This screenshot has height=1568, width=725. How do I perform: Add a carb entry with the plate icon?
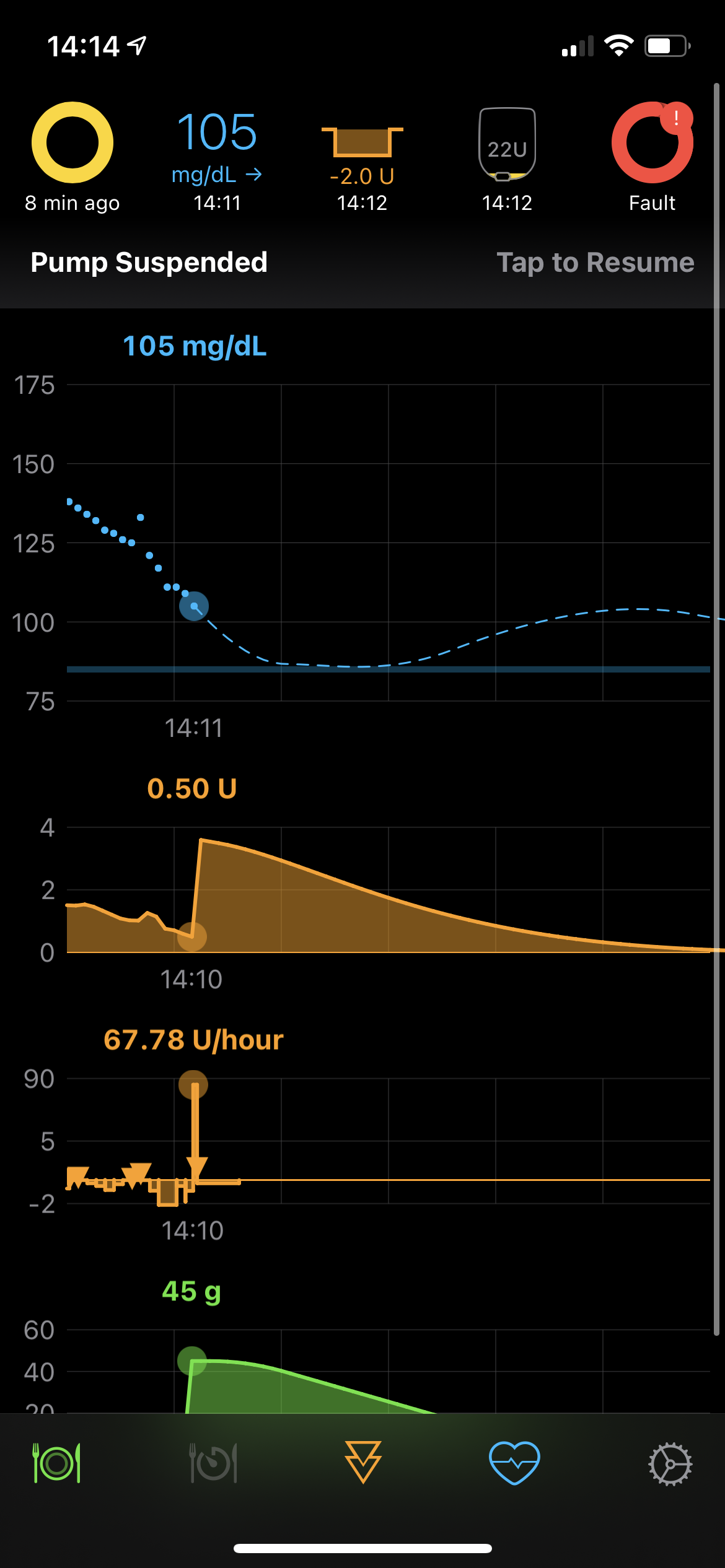click(56, 1463)
